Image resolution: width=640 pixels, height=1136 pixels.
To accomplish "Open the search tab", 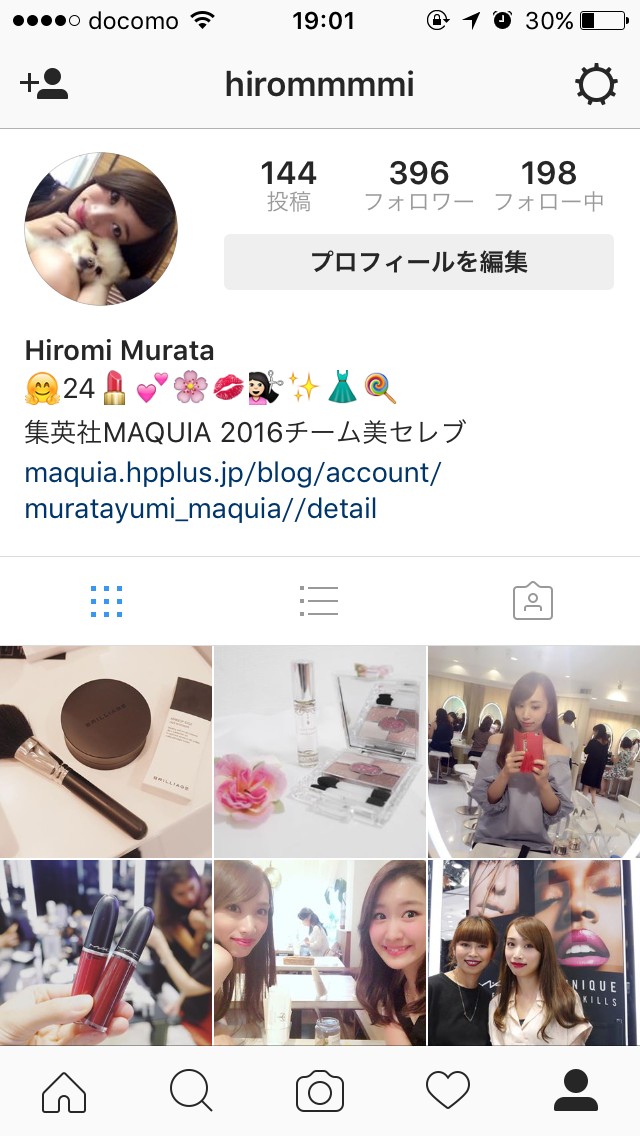I will [191, 1091].
